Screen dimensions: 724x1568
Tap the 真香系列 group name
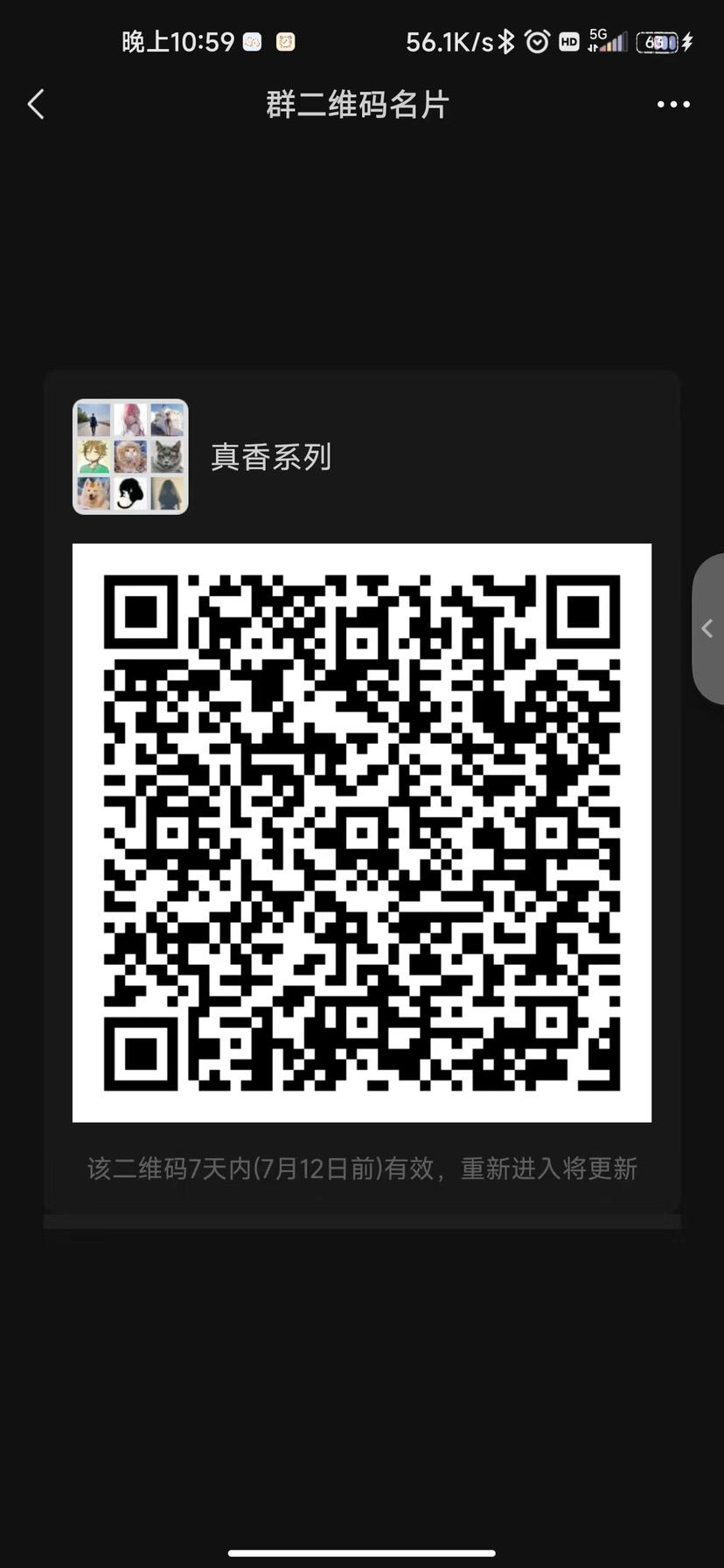click(x=269, y=456)
